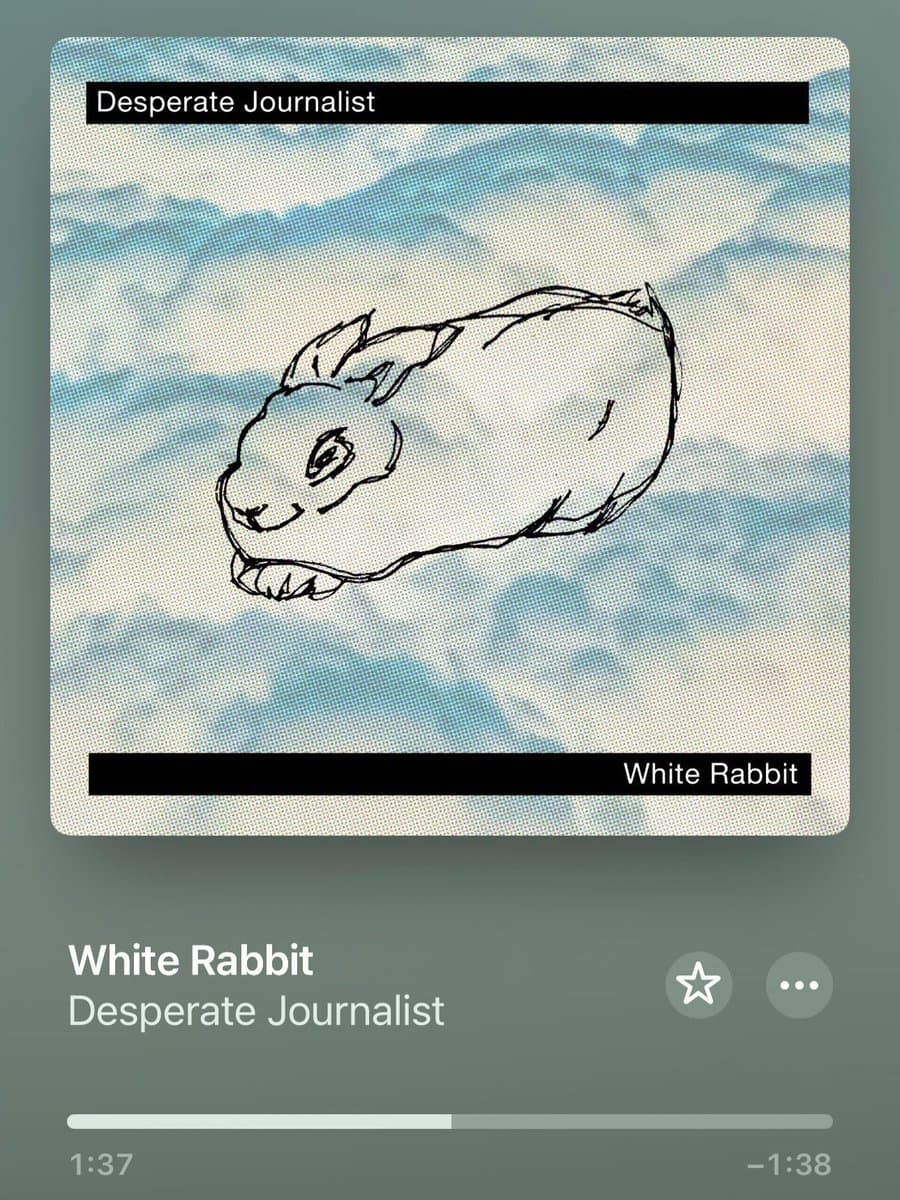The image size is (900, 1200).
Task: Open the three-dot more options menu
Action: tap(798, 985)
